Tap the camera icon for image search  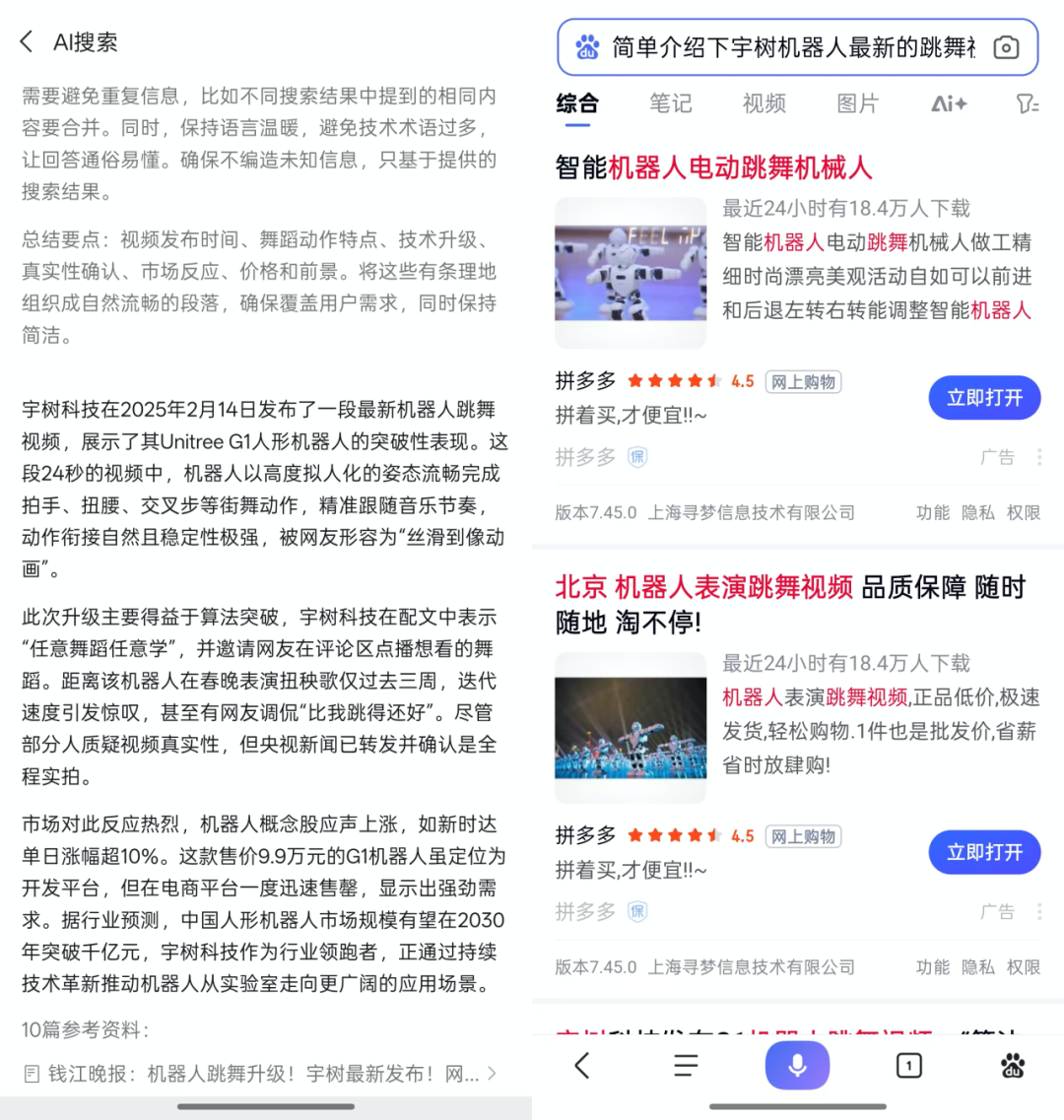pos(1006,47)
